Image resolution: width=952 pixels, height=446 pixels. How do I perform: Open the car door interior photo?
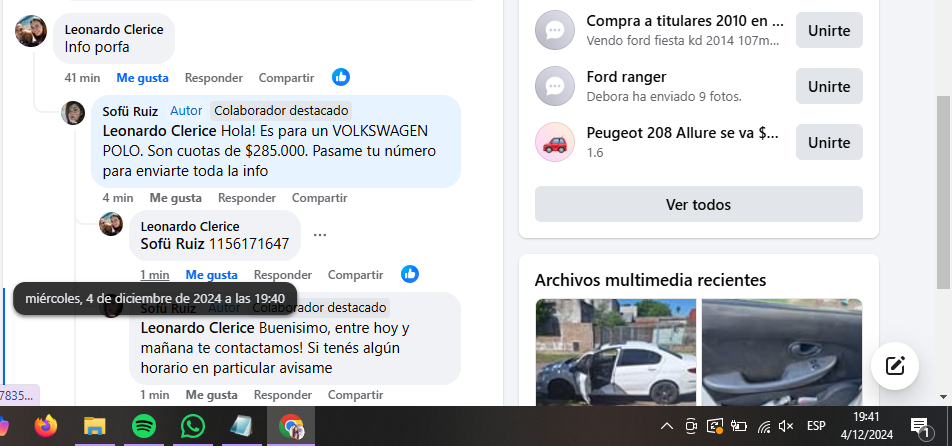coord(781,352)
